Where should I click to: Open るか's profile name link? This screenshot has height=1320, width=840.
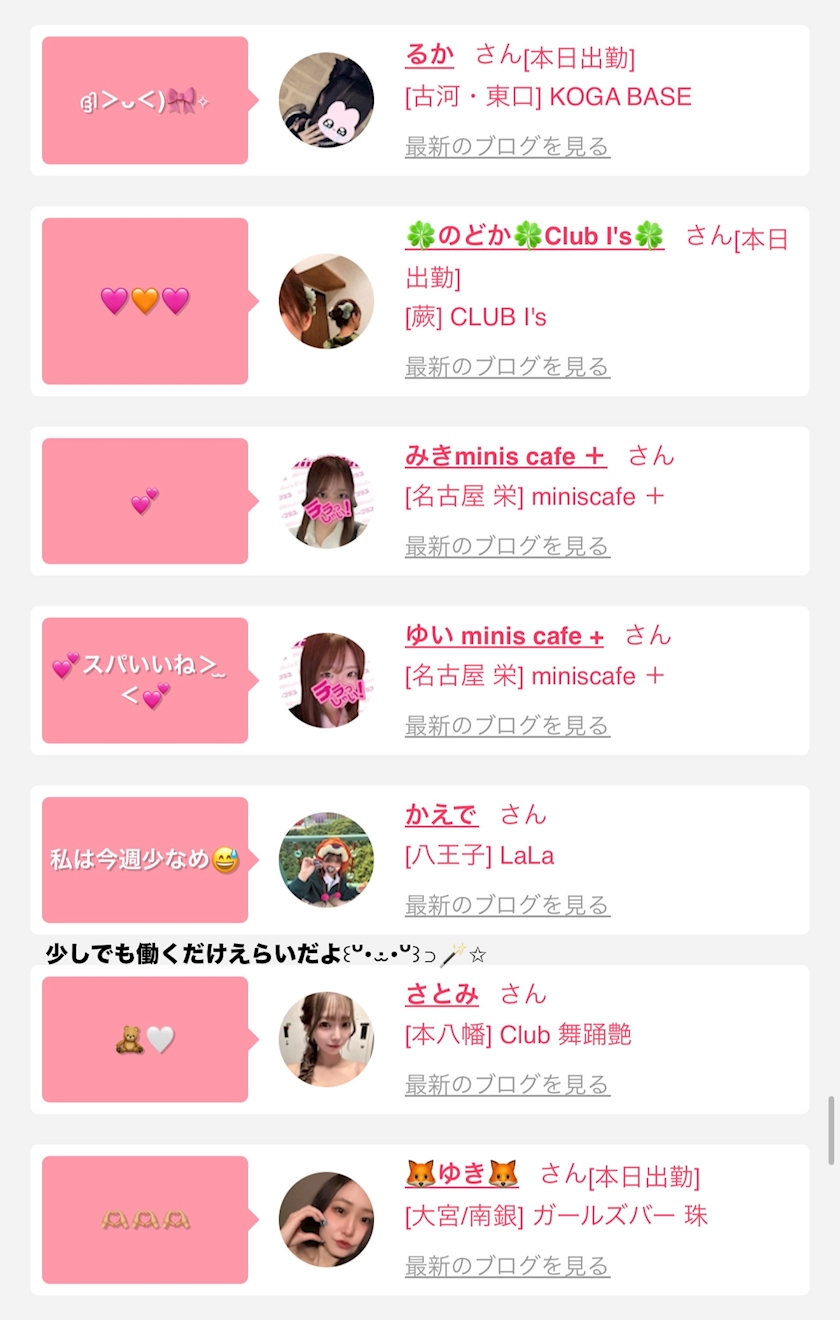[x=430, y=55]
